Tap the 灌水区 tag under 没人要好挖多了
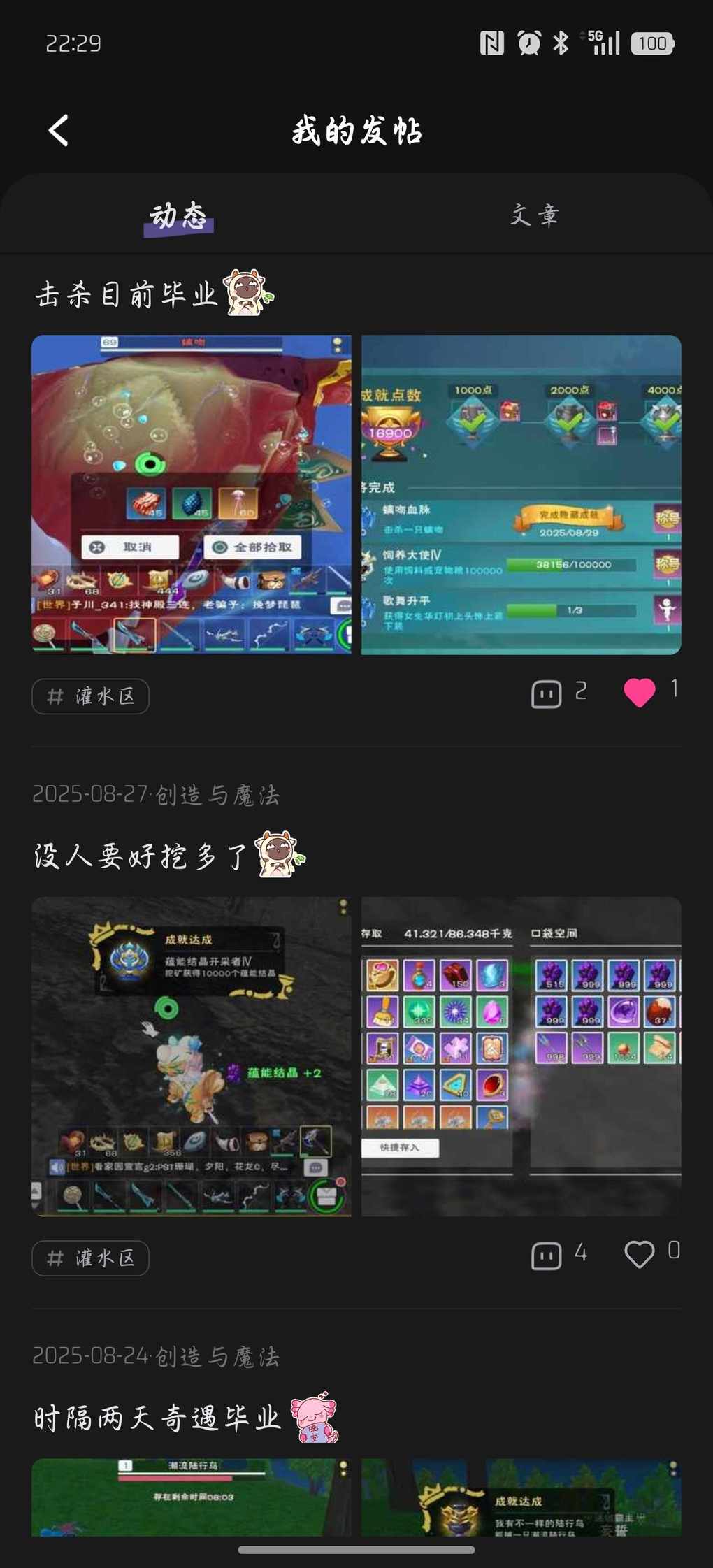 pyautogui.click(x=91, y=1258)
